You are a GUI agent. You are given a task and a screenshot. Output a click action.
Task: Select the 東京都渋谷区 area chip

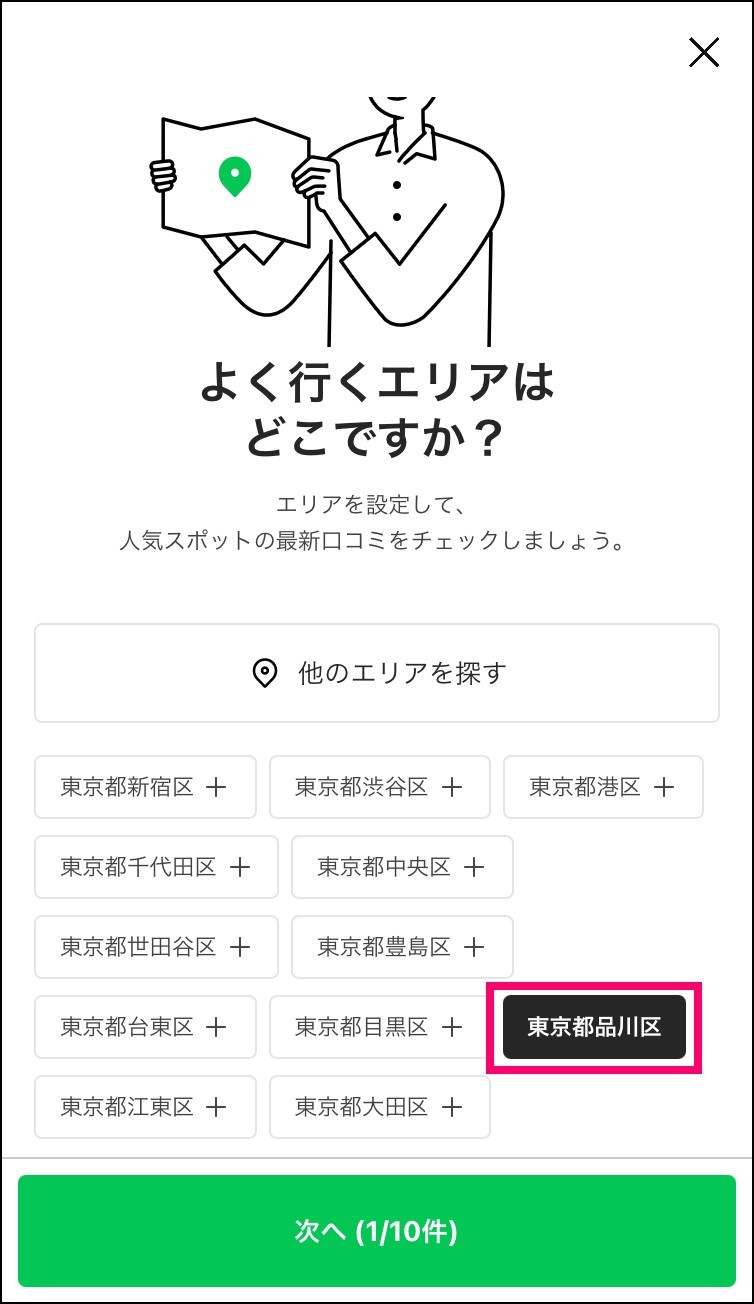379,787
